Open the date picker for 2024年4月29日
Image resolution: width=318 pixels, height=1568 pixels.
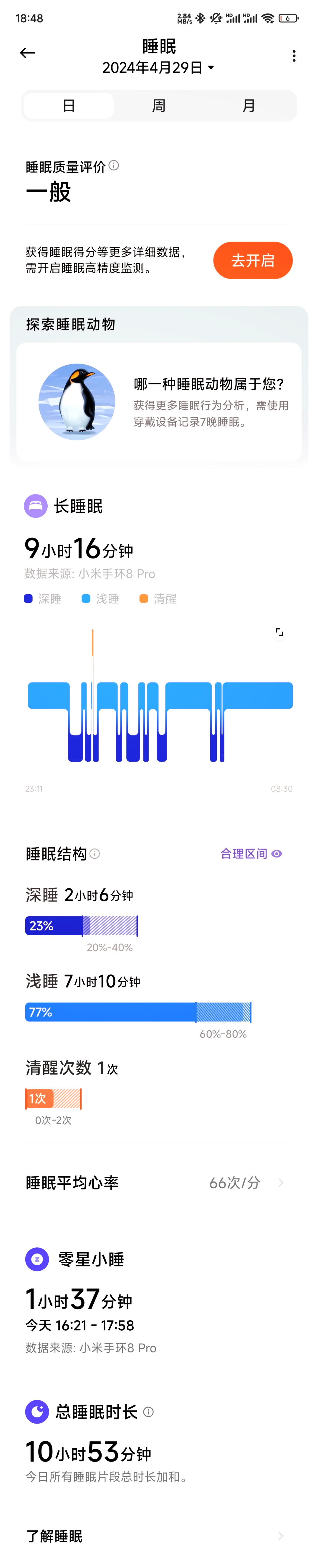(x=158, y=68)
